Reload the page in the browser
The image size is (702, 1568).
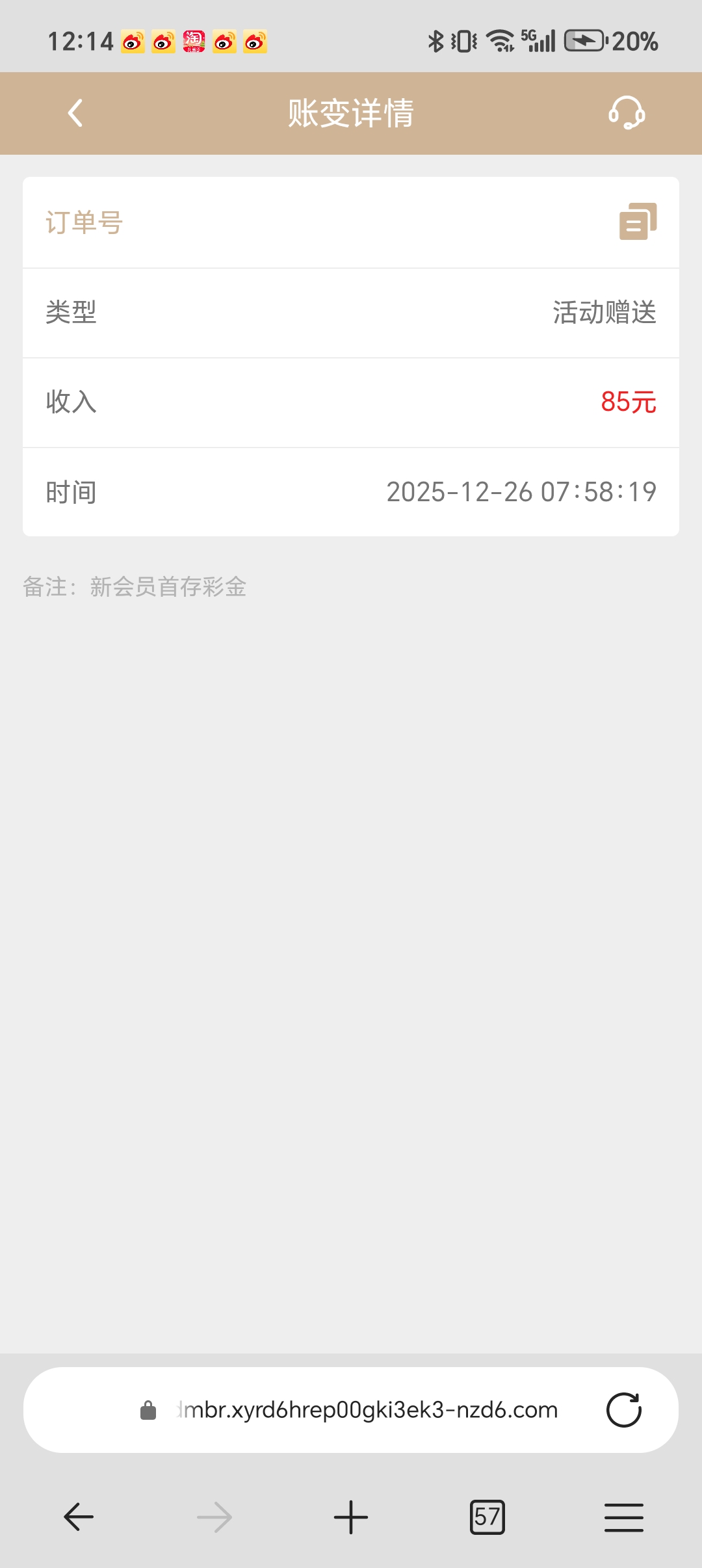pos(623,1410)
